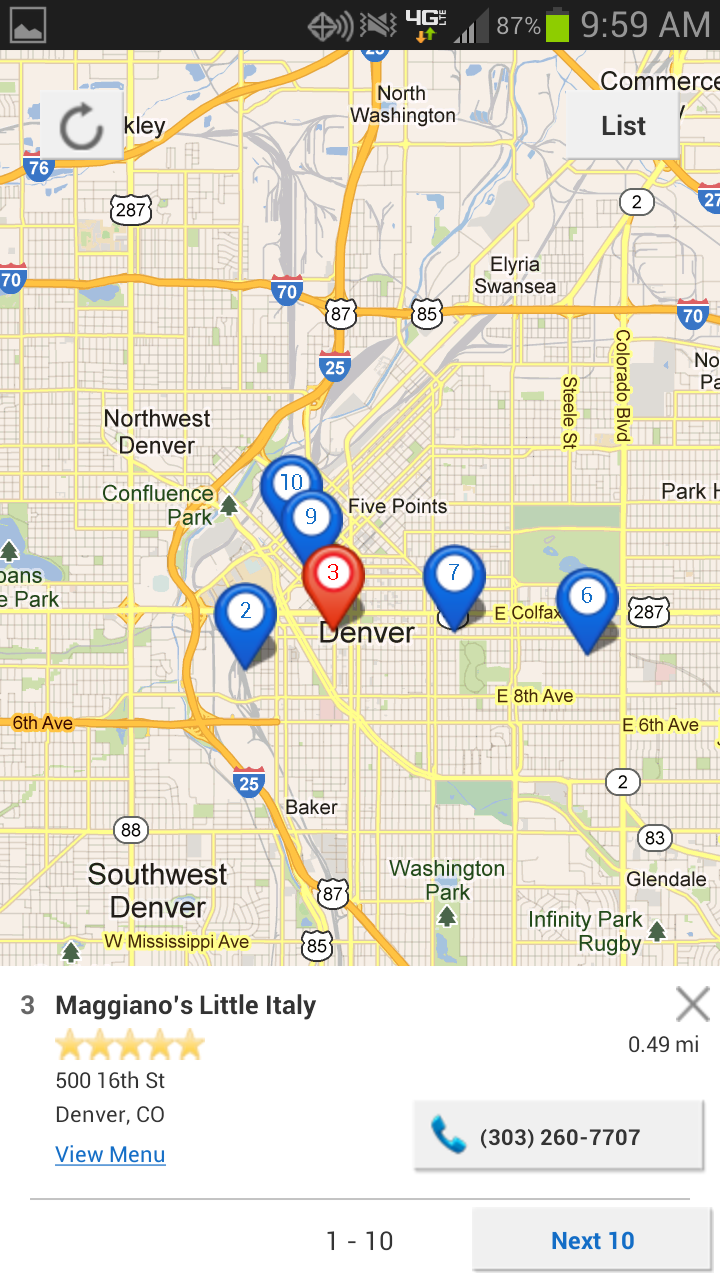Select map pin number 7
This screenshot has height=1280, width=720.
pyautogui.click(x=454, y=575)
